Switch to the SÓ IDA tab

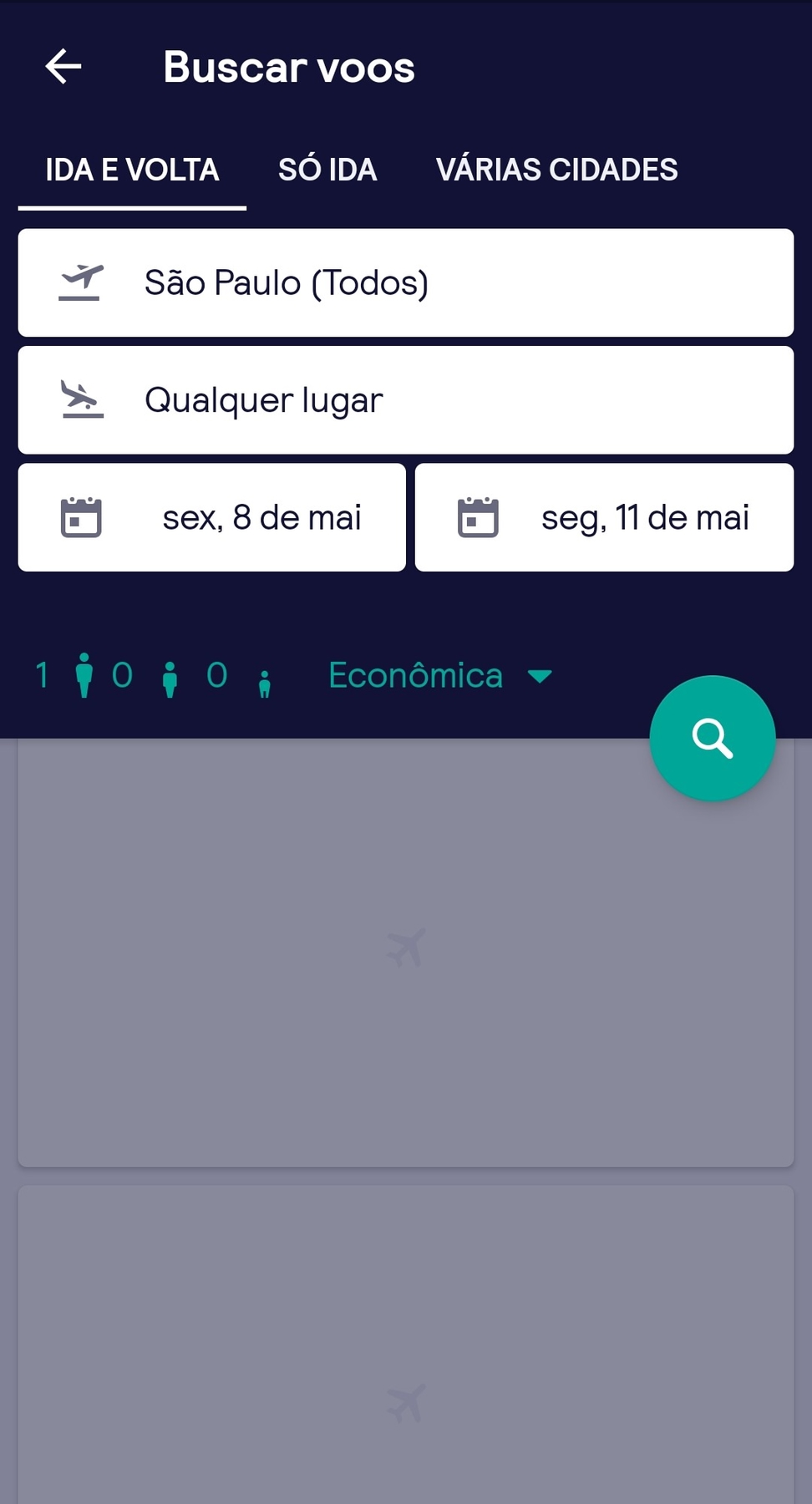[x=327, y=170]
